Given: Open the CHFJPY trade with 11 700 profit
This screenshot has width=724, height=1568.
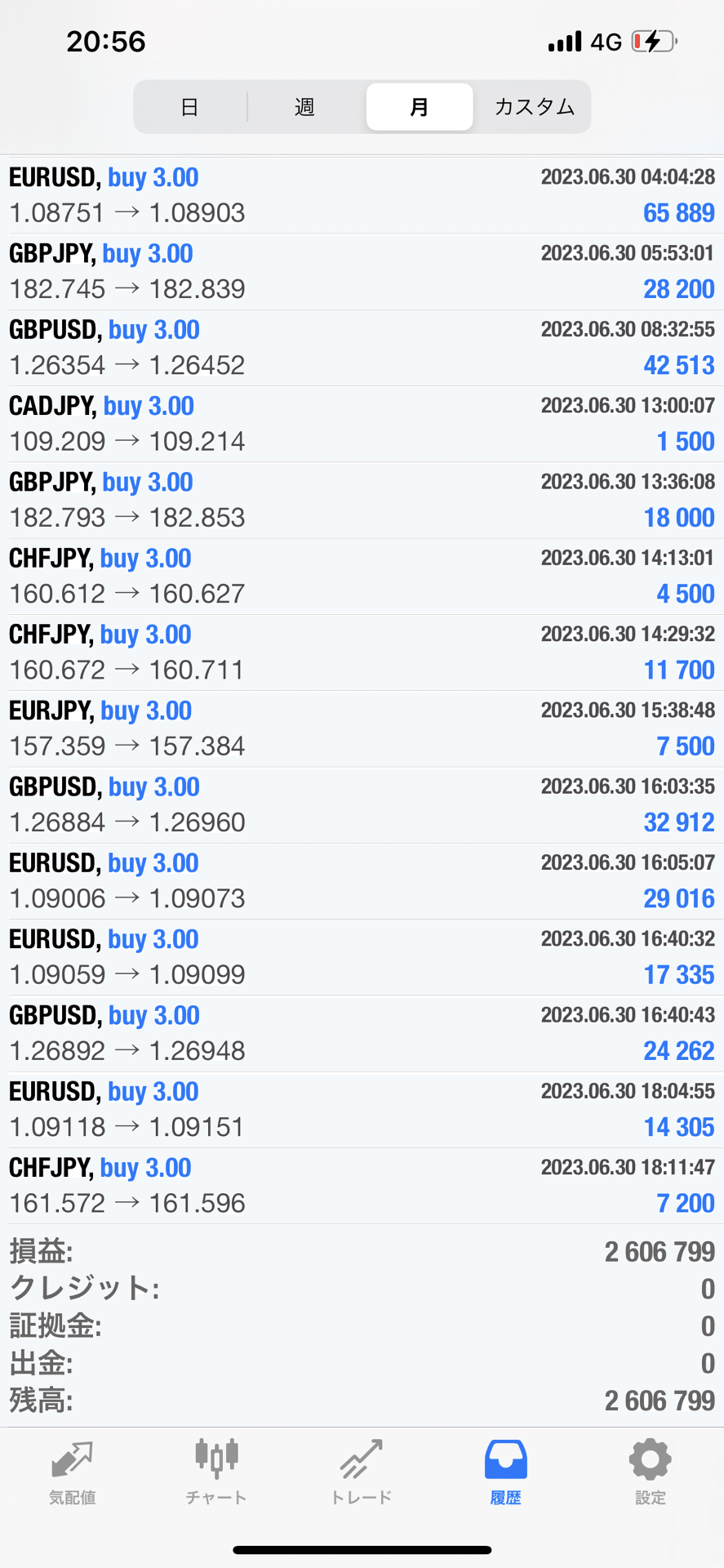Looking at the screenshot, I should click(x=362, y=653).
